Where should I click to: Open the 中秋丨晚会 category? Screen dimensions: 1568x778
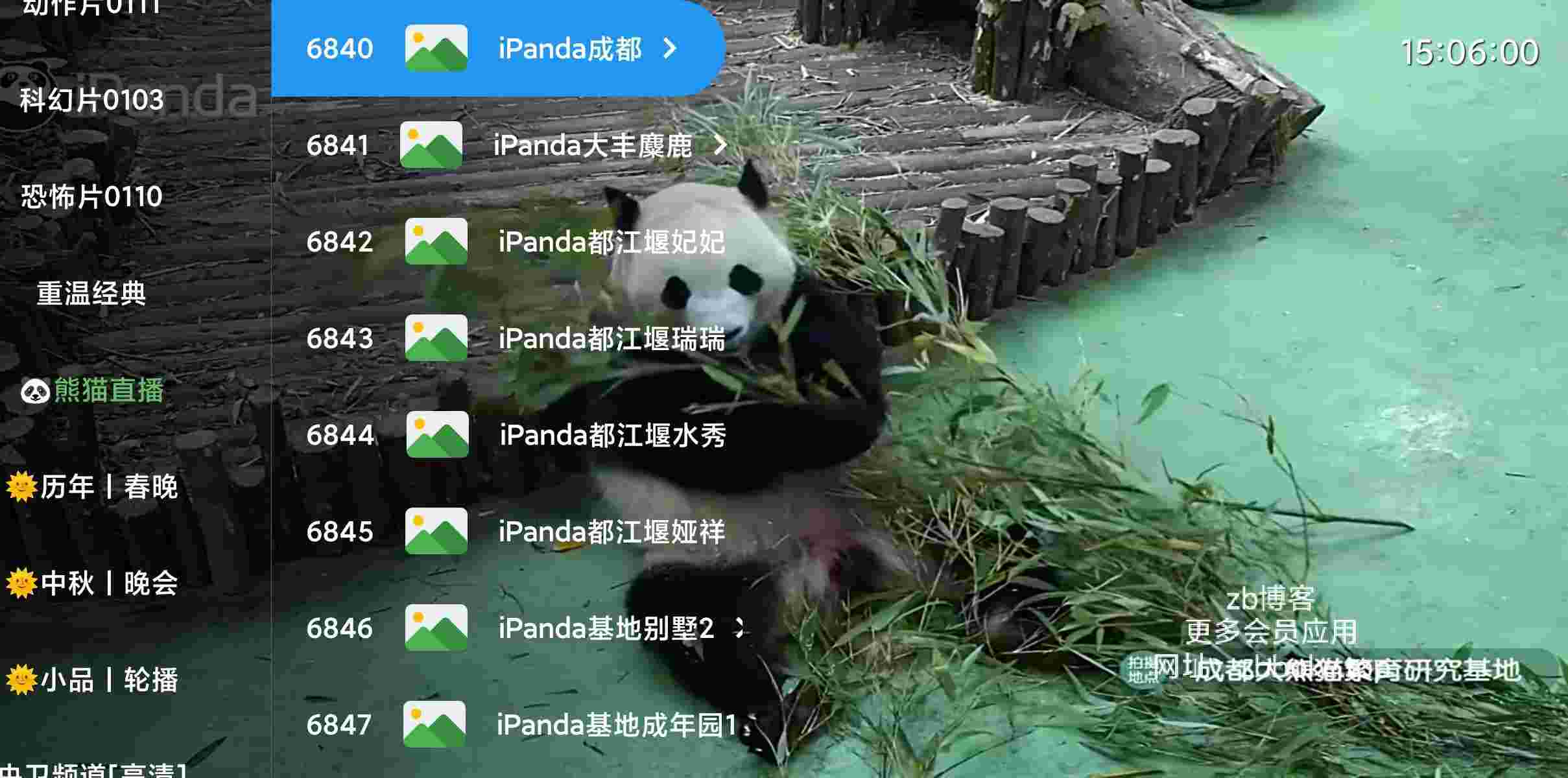pyautogui.click(x=91, y=583)
